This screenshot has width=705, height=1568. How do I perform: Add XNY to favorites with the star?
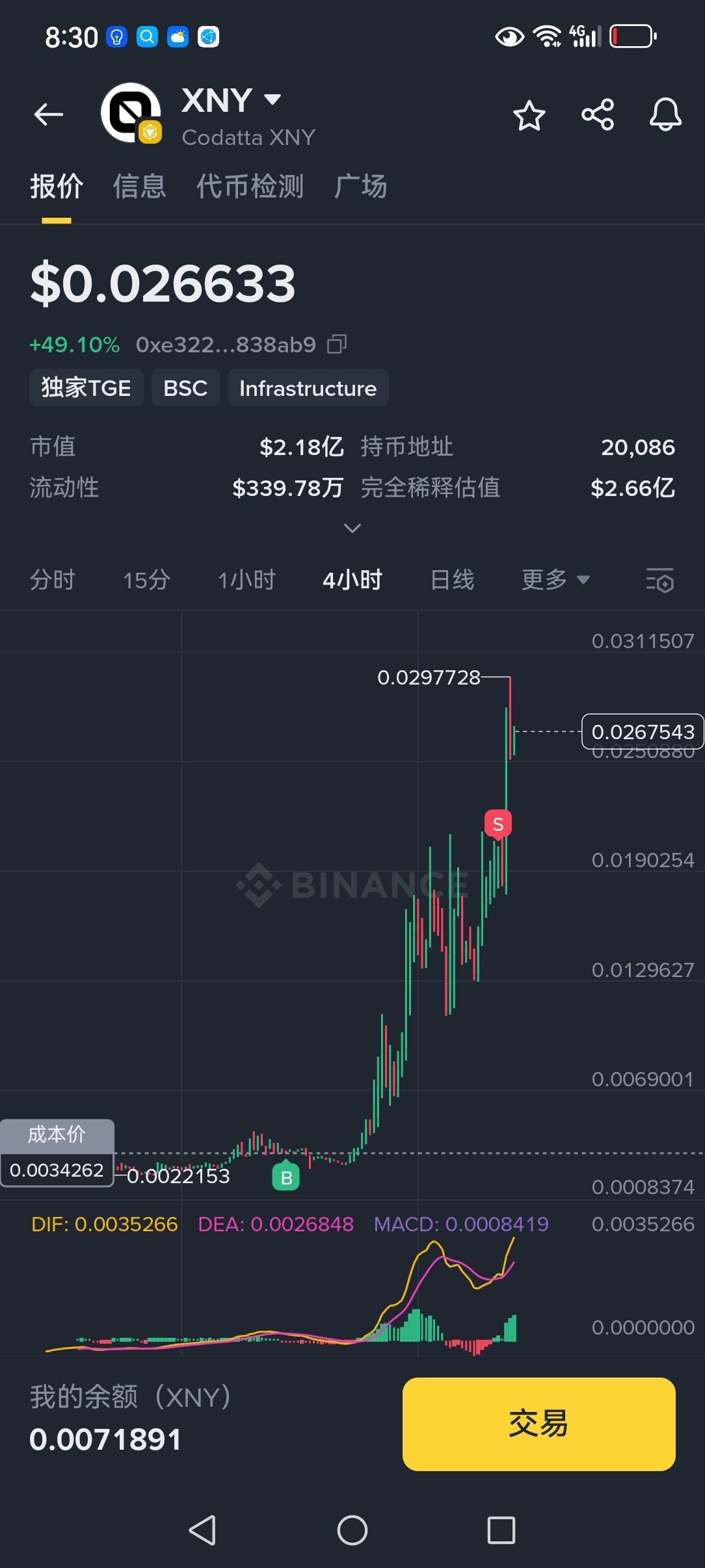[x=529, y=116]
